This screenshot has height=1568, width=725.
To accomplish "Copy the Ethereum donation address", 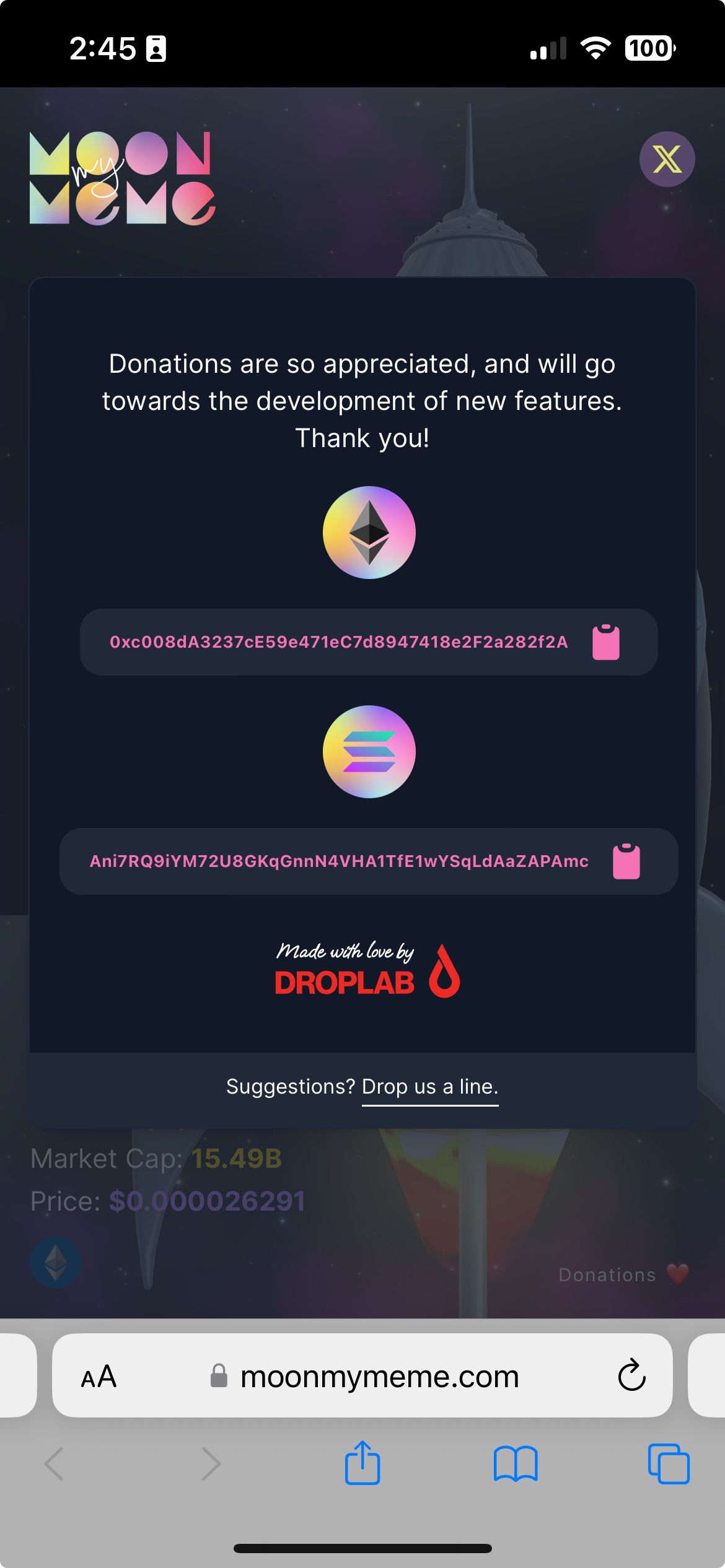I will tap(605, 642).
